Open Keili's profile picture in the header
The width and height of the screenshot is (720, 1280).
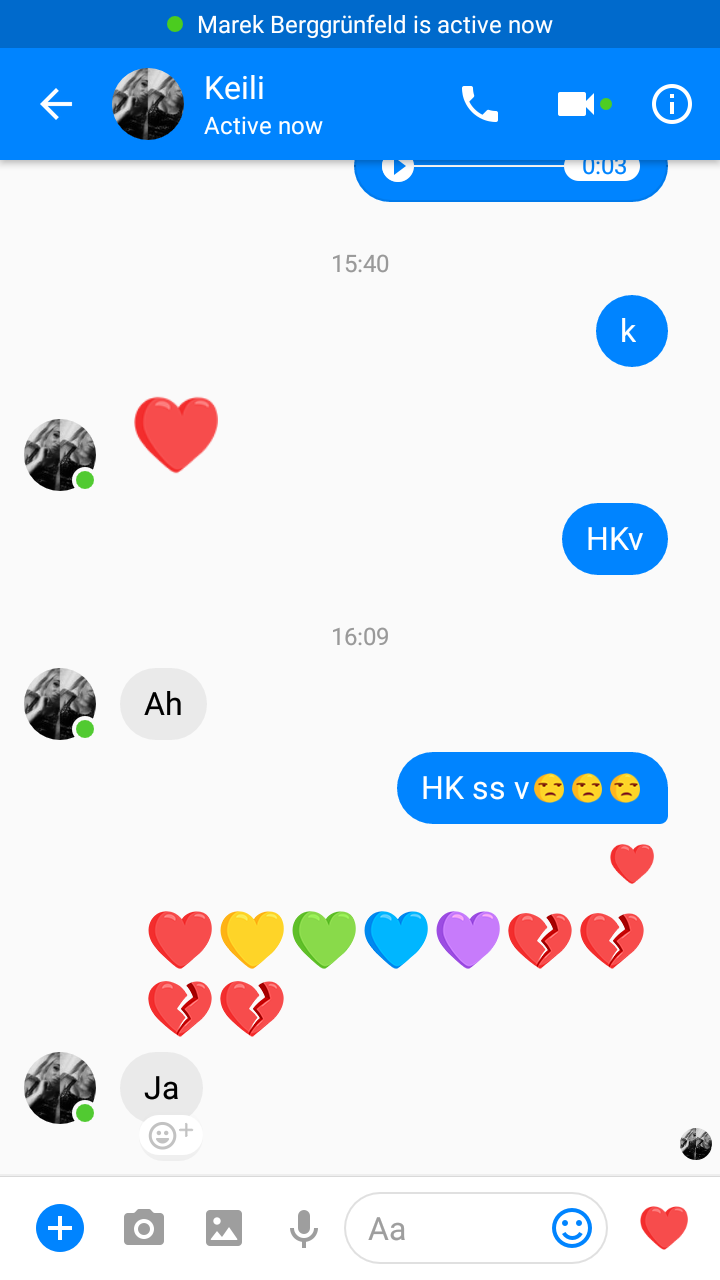tap(148, 104)
